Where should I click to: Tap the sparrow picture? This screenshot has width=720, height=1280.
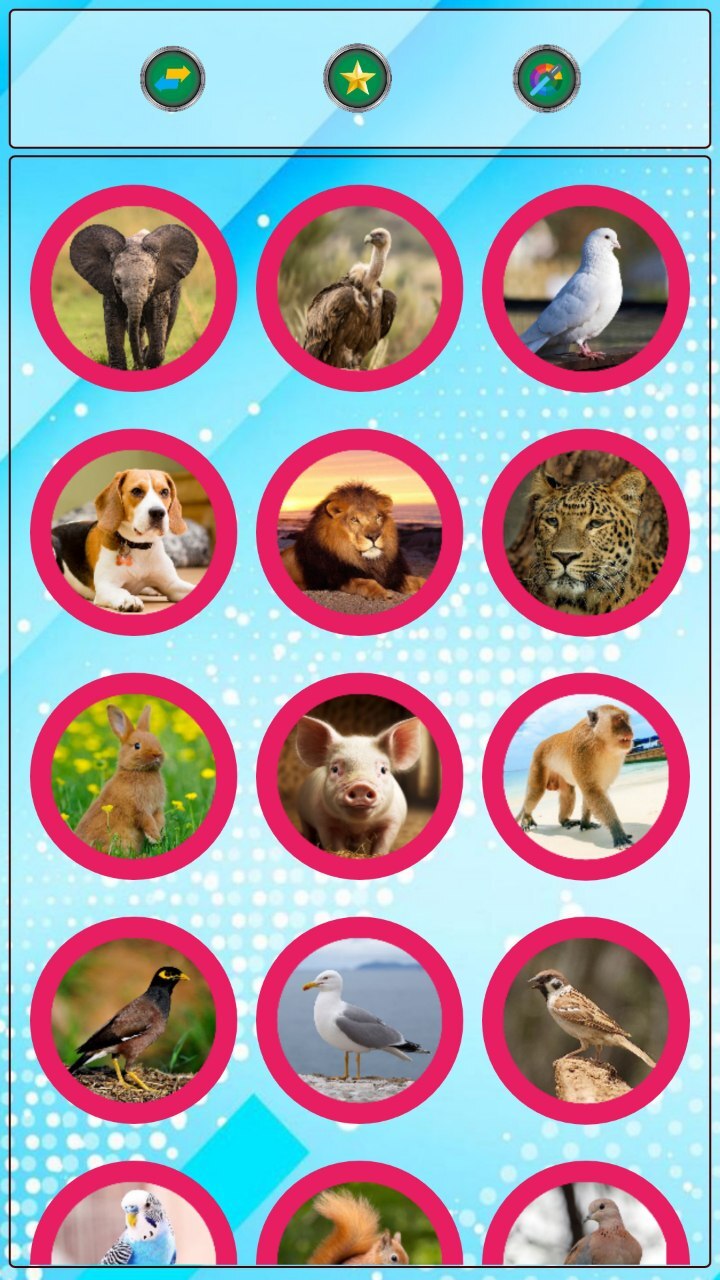pyautogui.click(x=586, y=1020)
